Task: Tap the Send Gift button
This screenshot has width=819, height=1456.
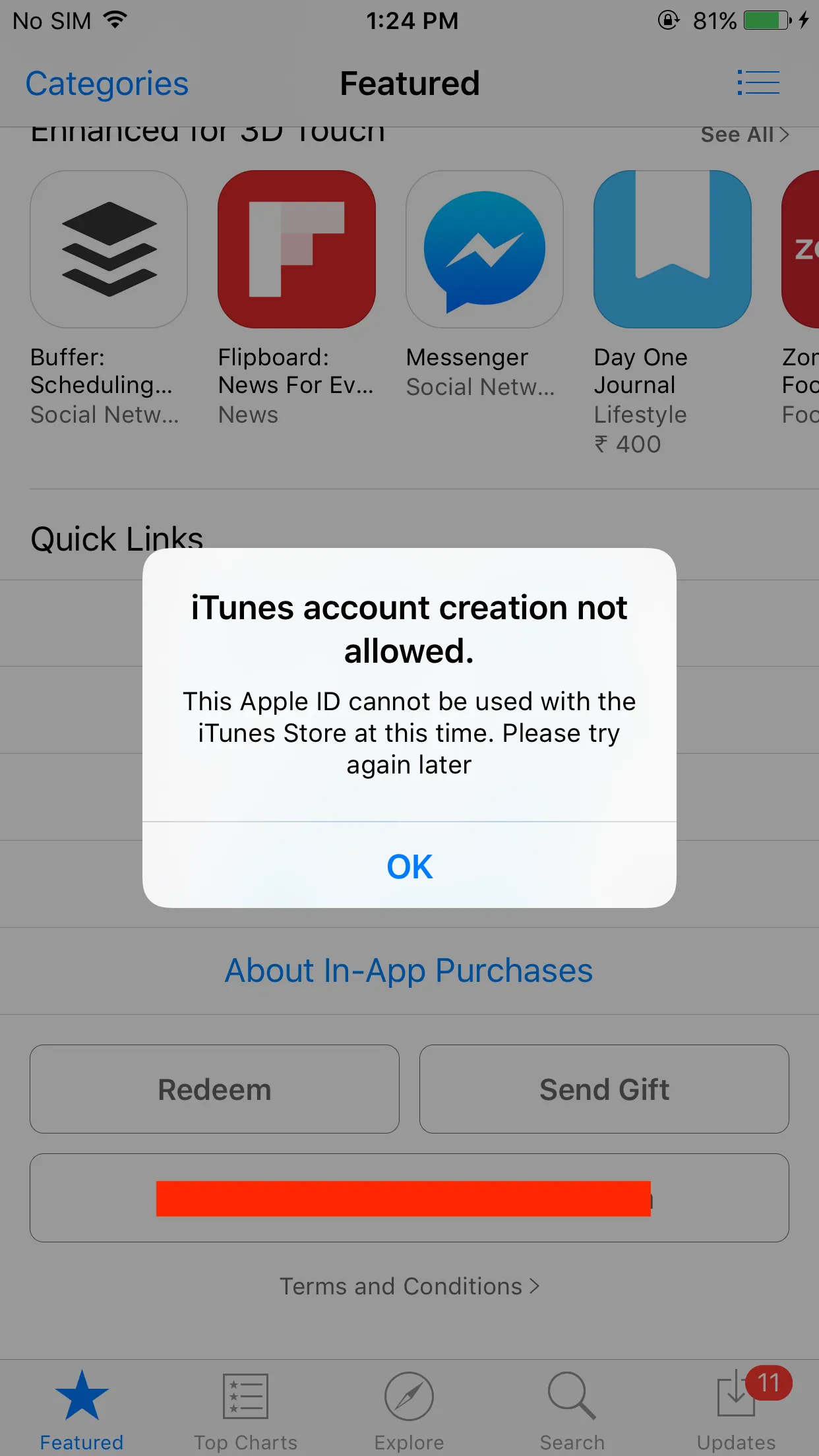Action: coord(604,1089)
